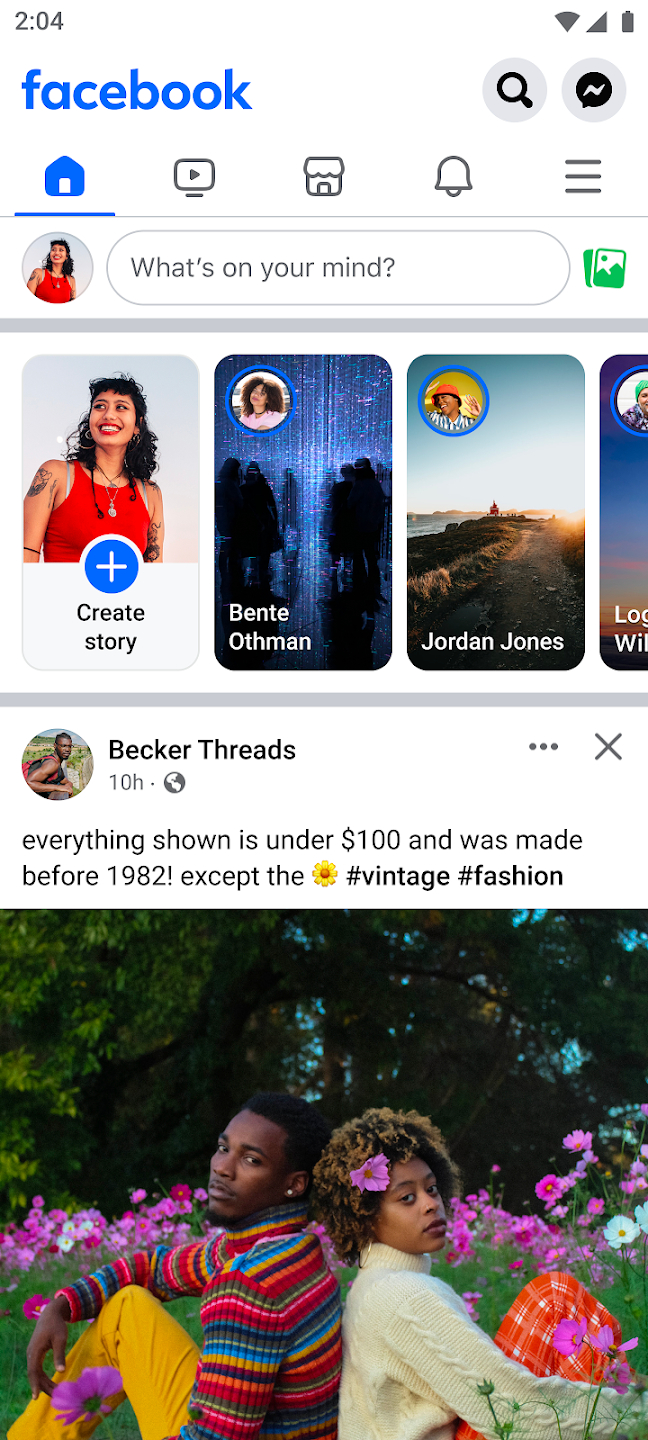
Task: Hide Becker Threads' post
Action: pyautogui.click(x=608, y=747)
